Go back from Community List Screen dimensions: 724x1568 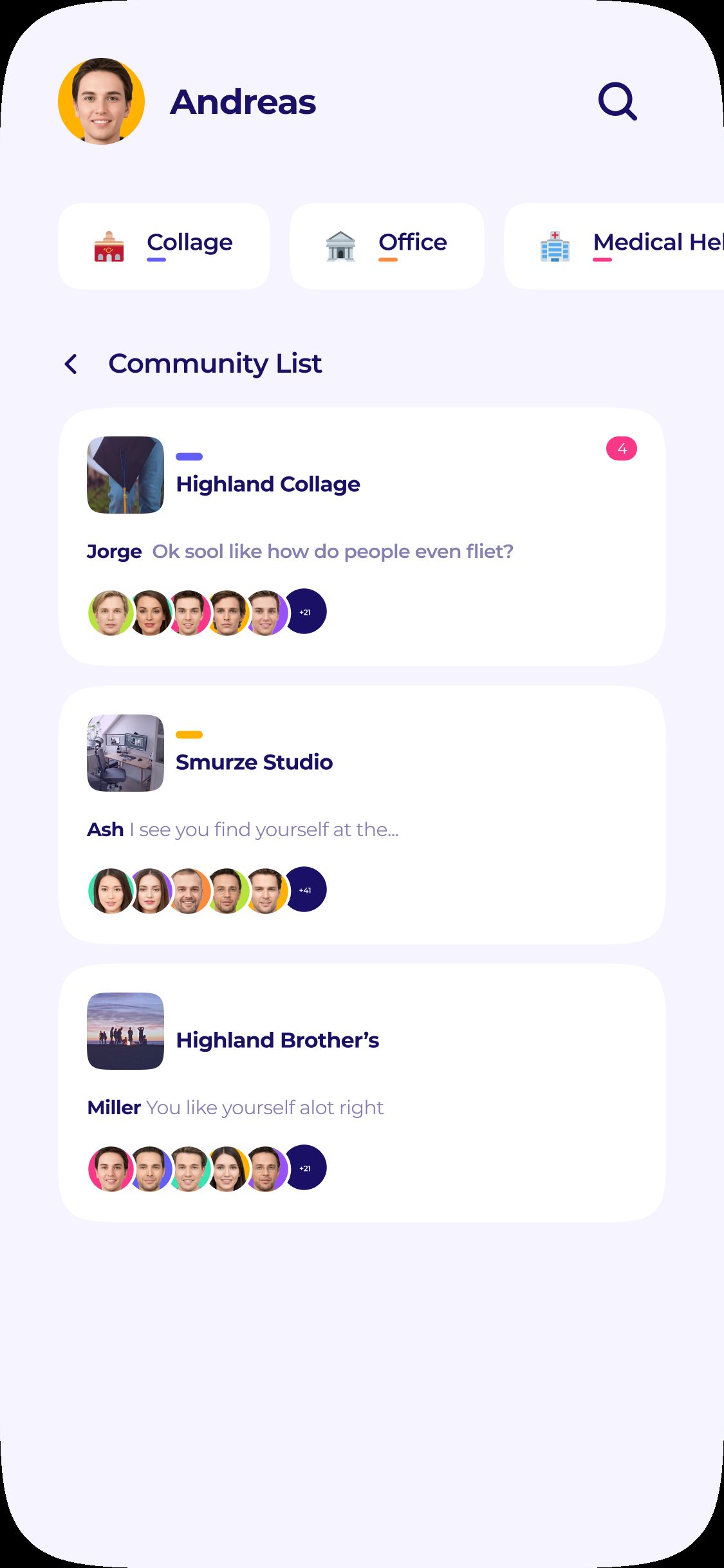[x=71, y=364]
